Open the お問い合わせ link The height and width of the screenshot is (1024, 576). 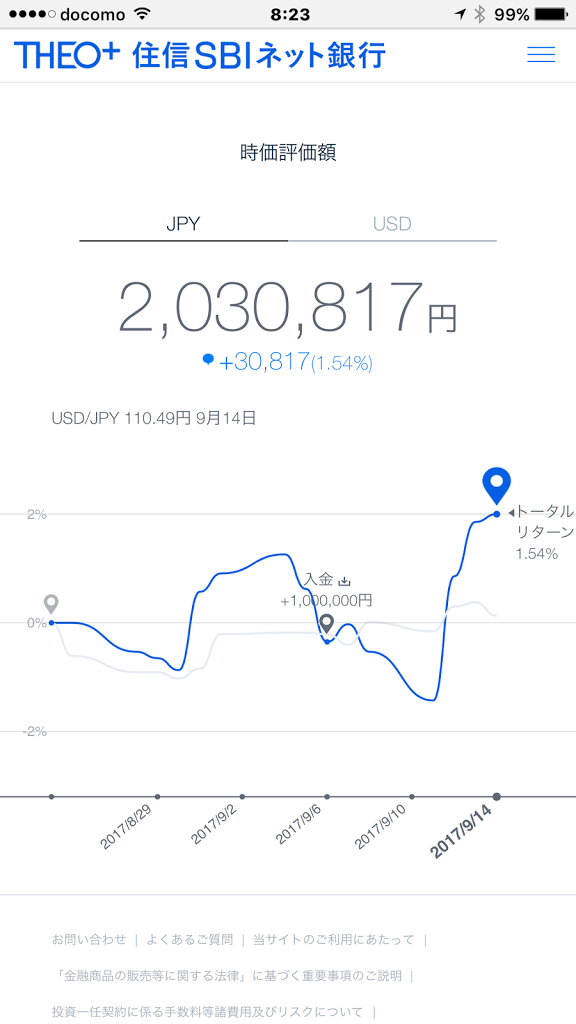click(x=89, y=940)
